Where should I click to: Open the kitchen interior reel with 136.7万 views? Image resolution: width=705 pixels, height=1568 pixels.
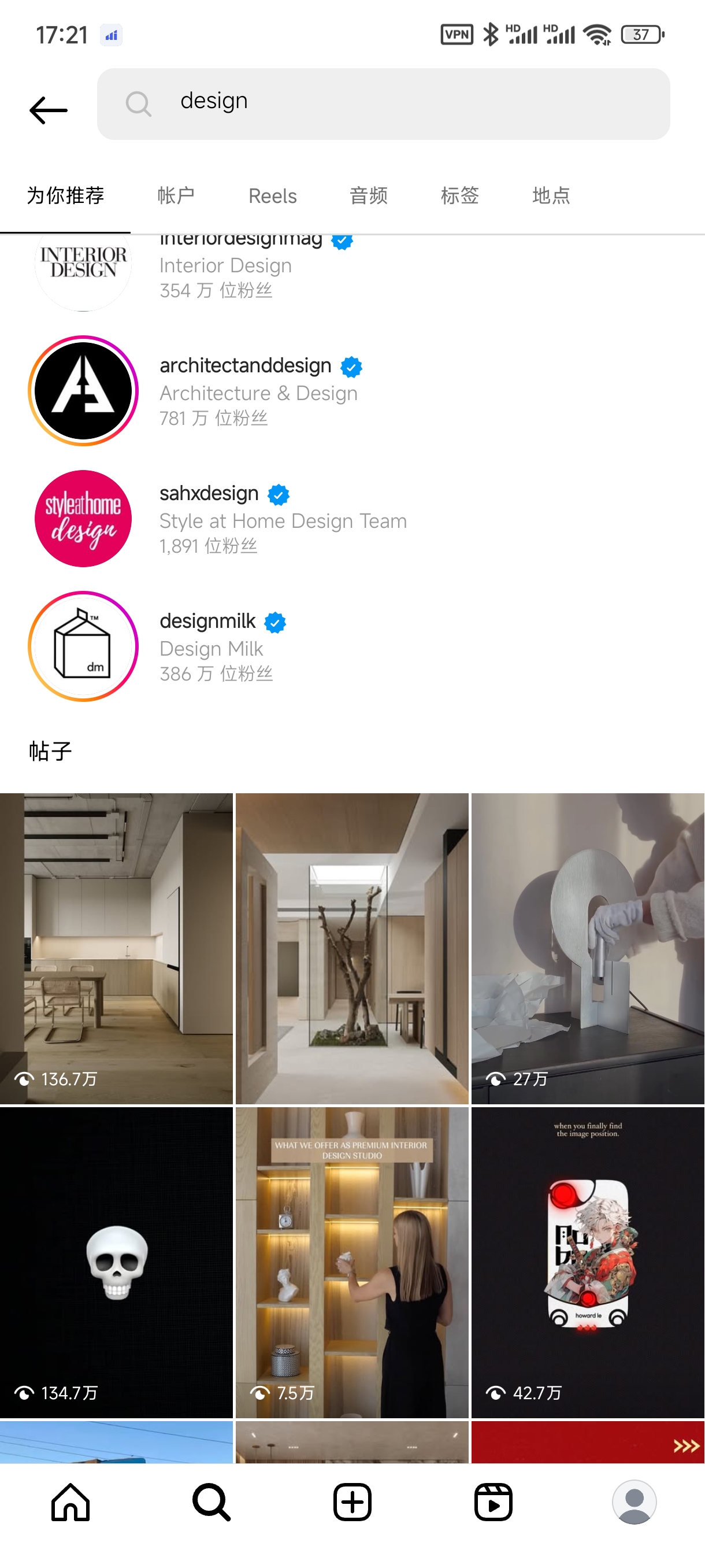coord(116,948)
